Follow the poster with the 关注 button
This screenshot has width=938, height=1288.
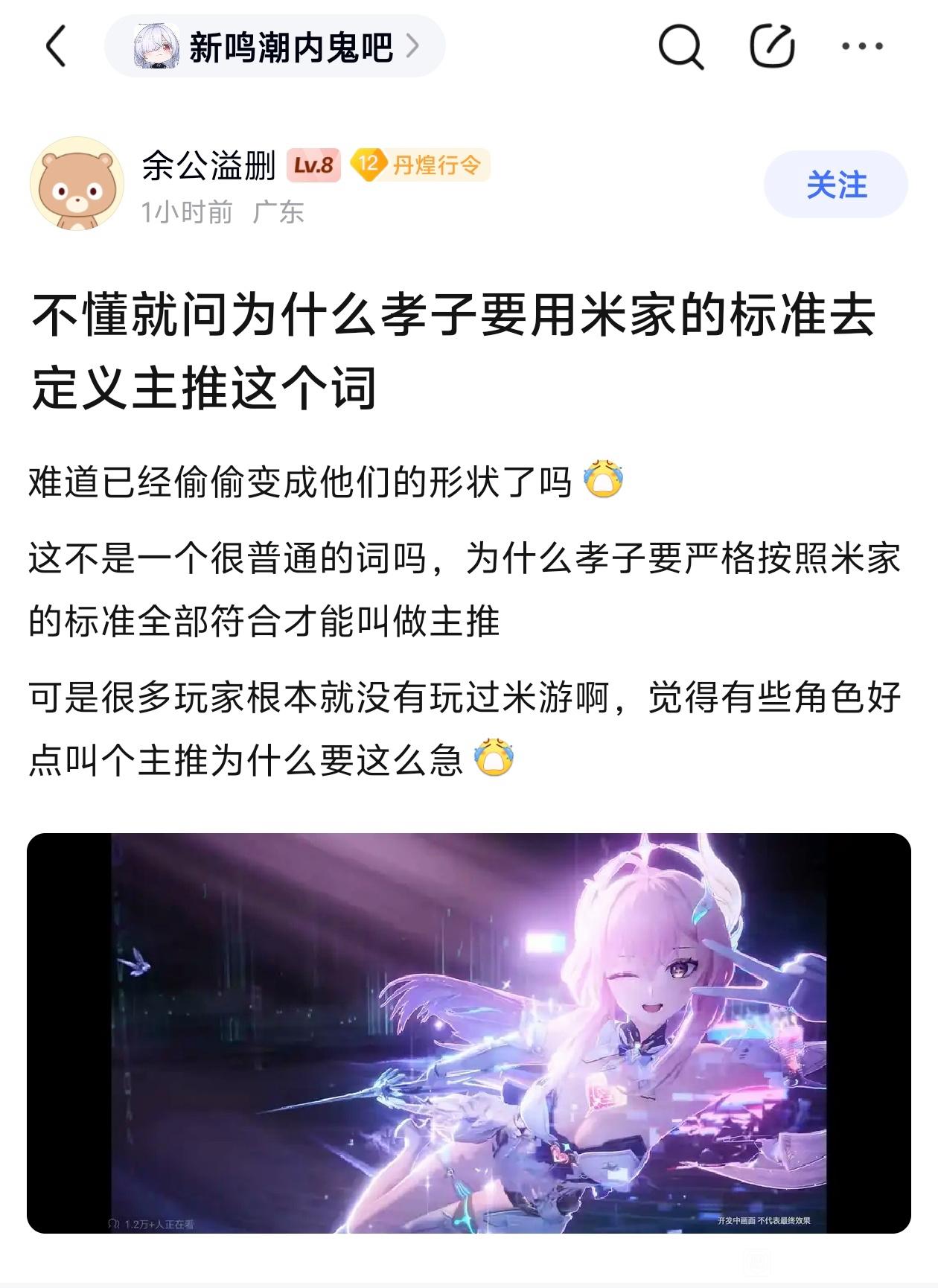tap(836, 184)
